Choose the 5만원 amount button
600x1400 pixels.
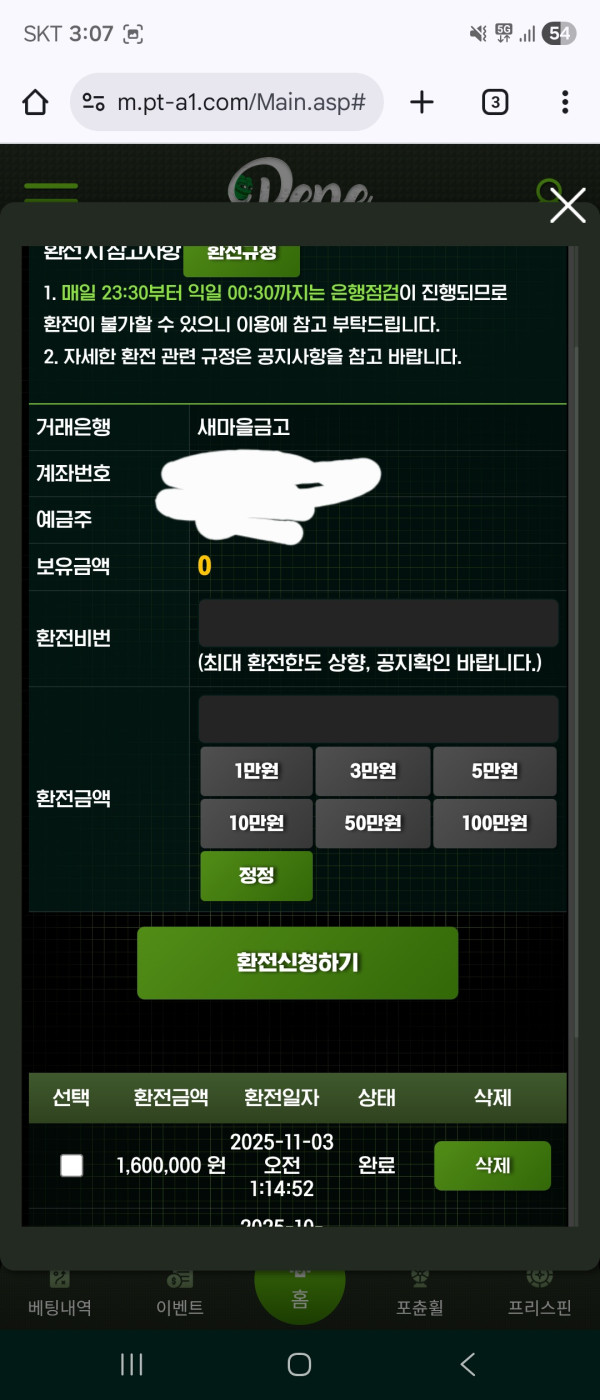tap(494, 771)
